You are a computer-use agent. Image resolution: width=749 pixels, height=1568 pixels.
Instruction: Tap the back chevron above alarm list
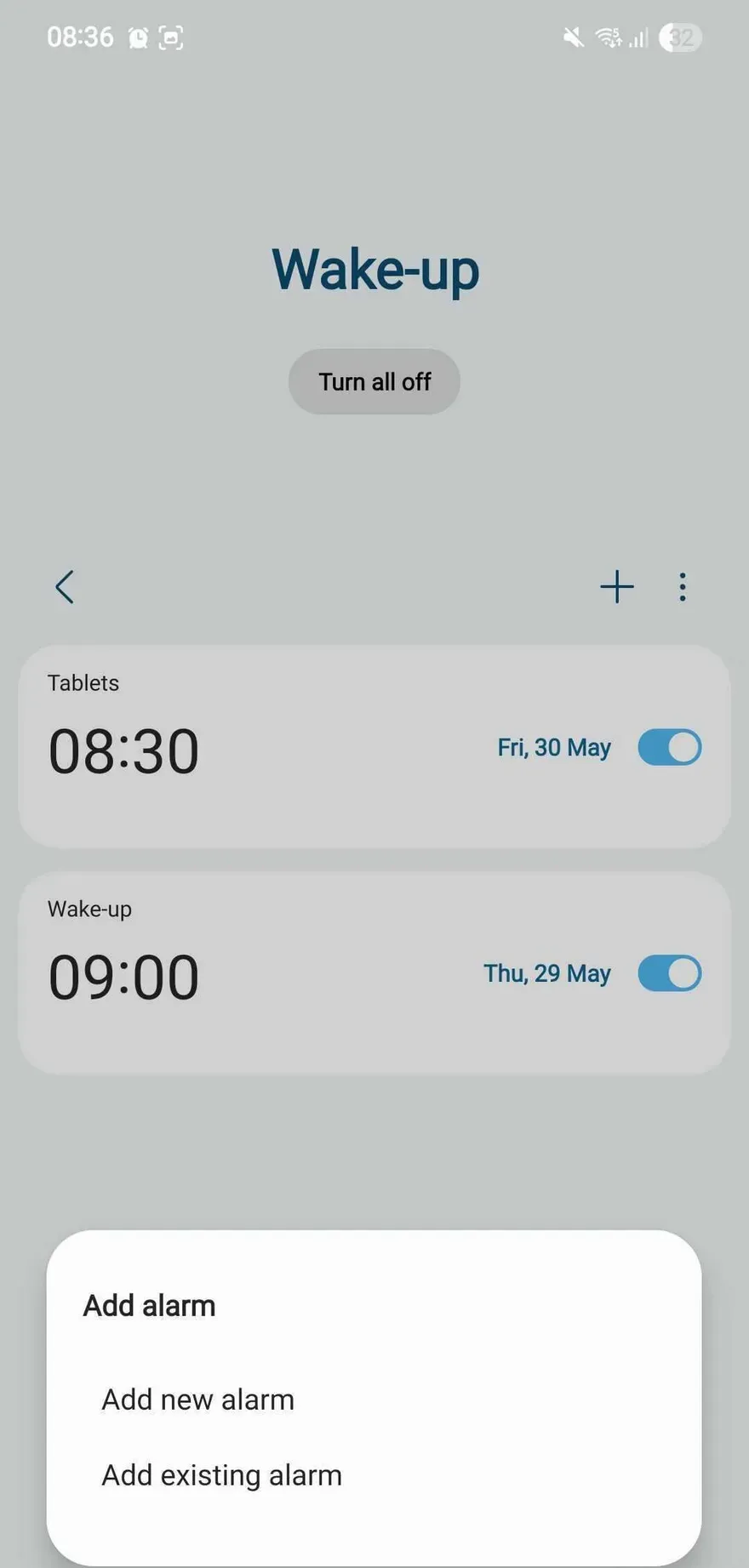tap(65, 587)
